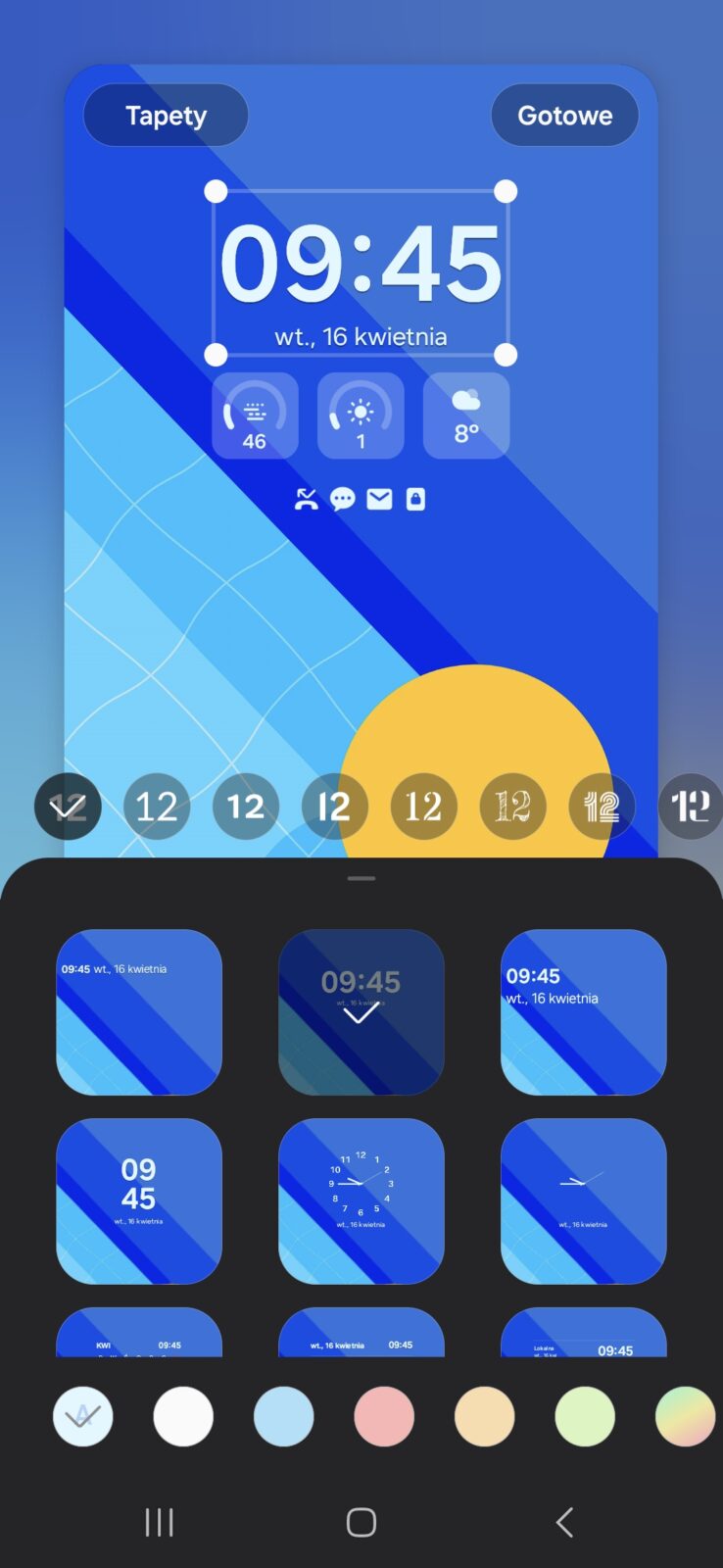Choose the bold condensed 12 font at the far right

tap(690, 807)
